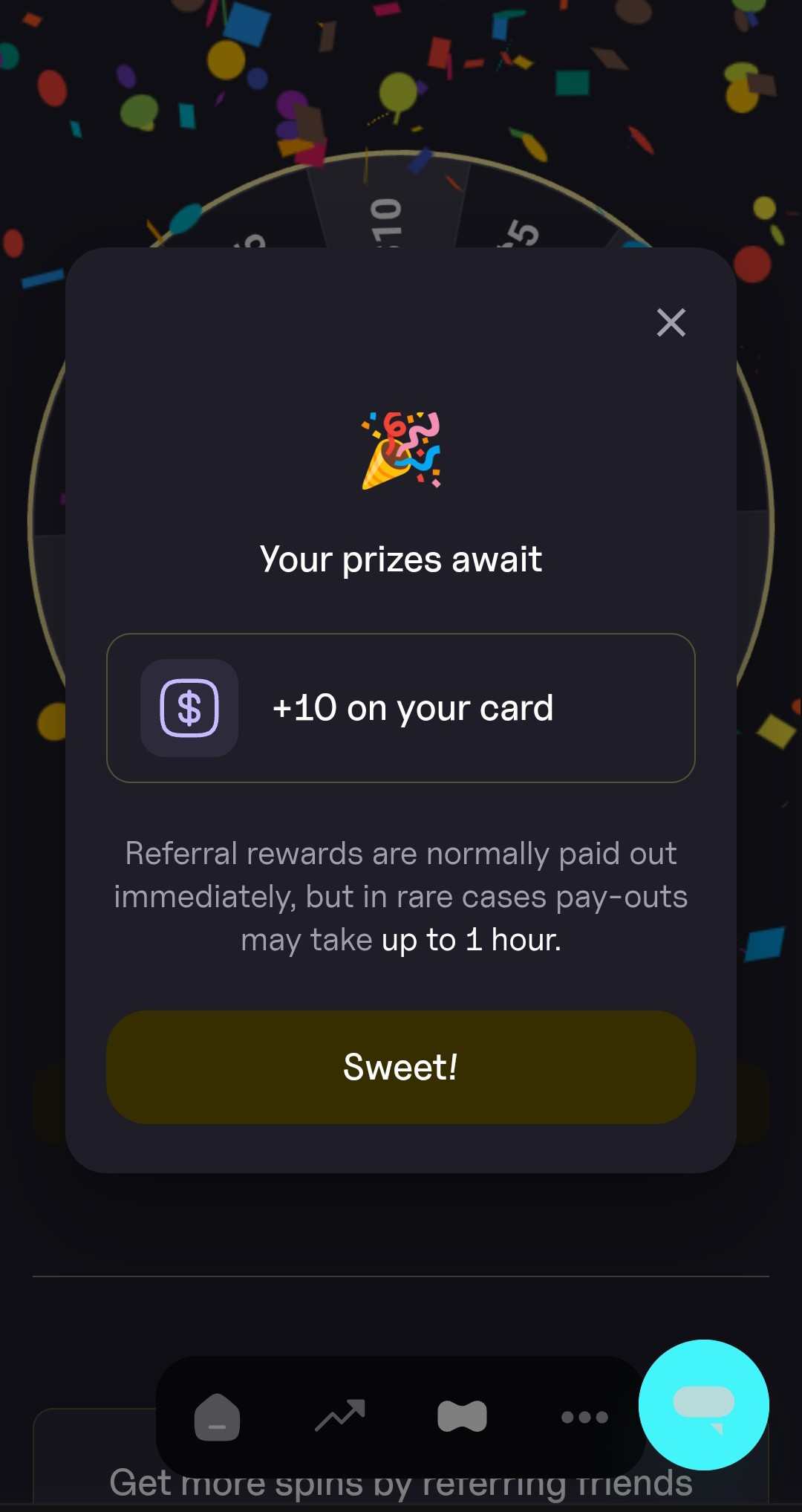Open the third tab in bottom navigation
The image size is (802, 1512).
point(462,1416)
